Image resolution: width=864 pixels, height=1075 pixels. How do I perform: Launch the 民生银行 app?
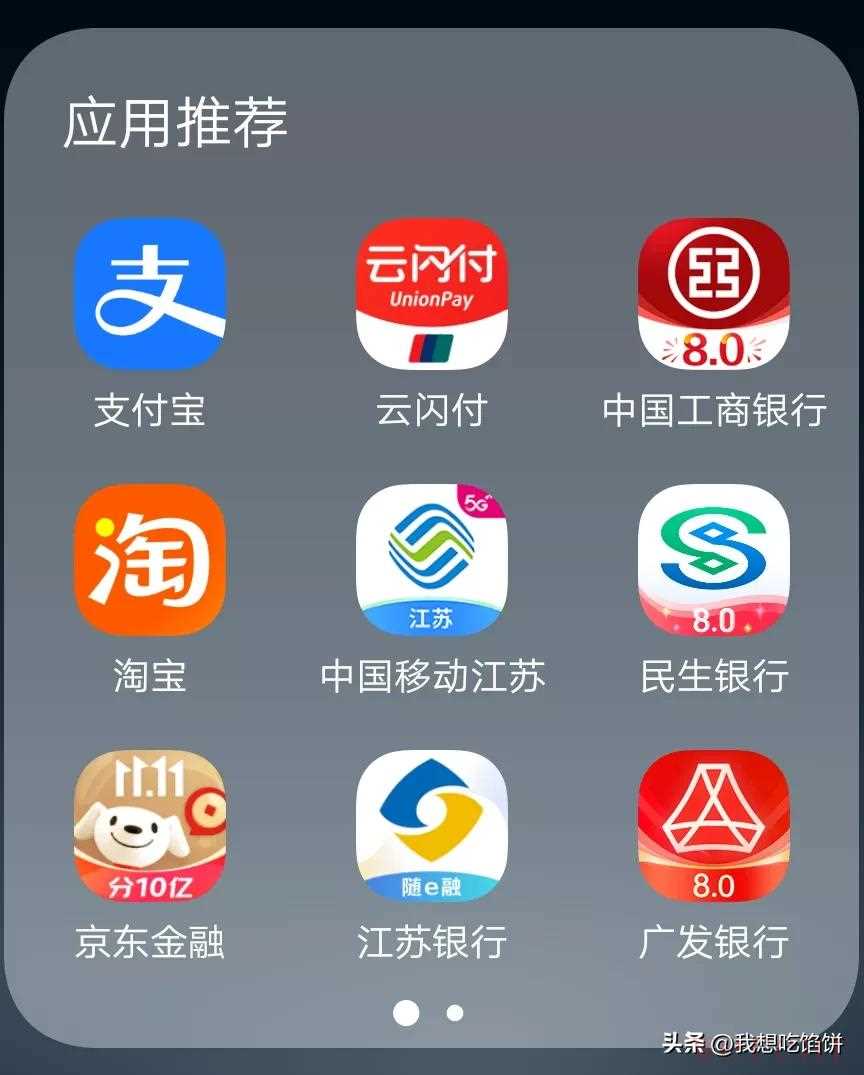[713, 560]
